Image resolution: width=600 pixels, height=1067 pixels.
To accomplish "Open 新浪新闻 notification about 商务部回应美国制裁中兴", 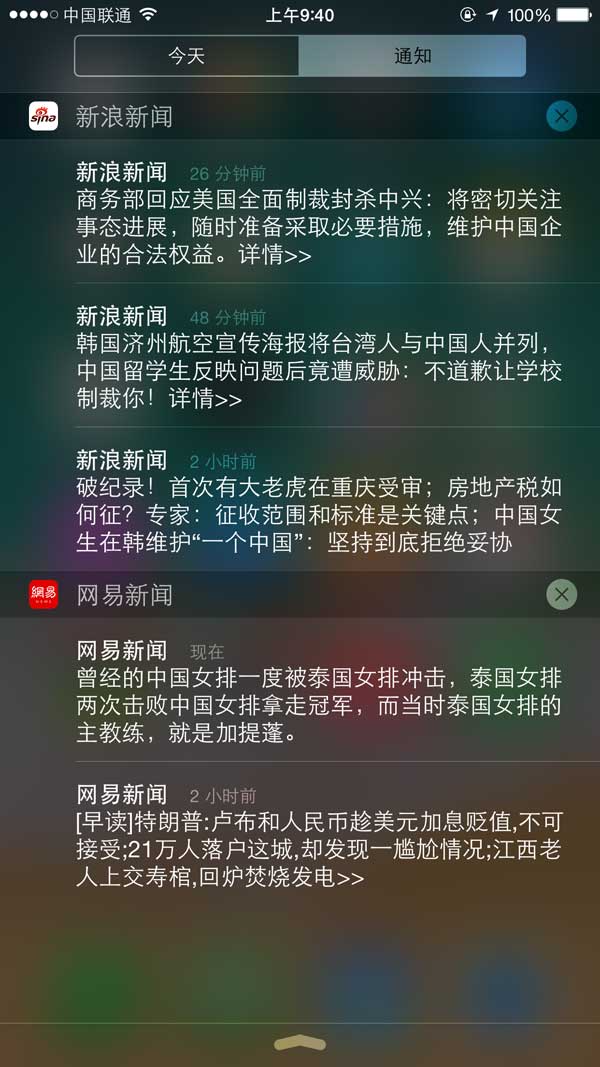I will (x=320, y=214).
